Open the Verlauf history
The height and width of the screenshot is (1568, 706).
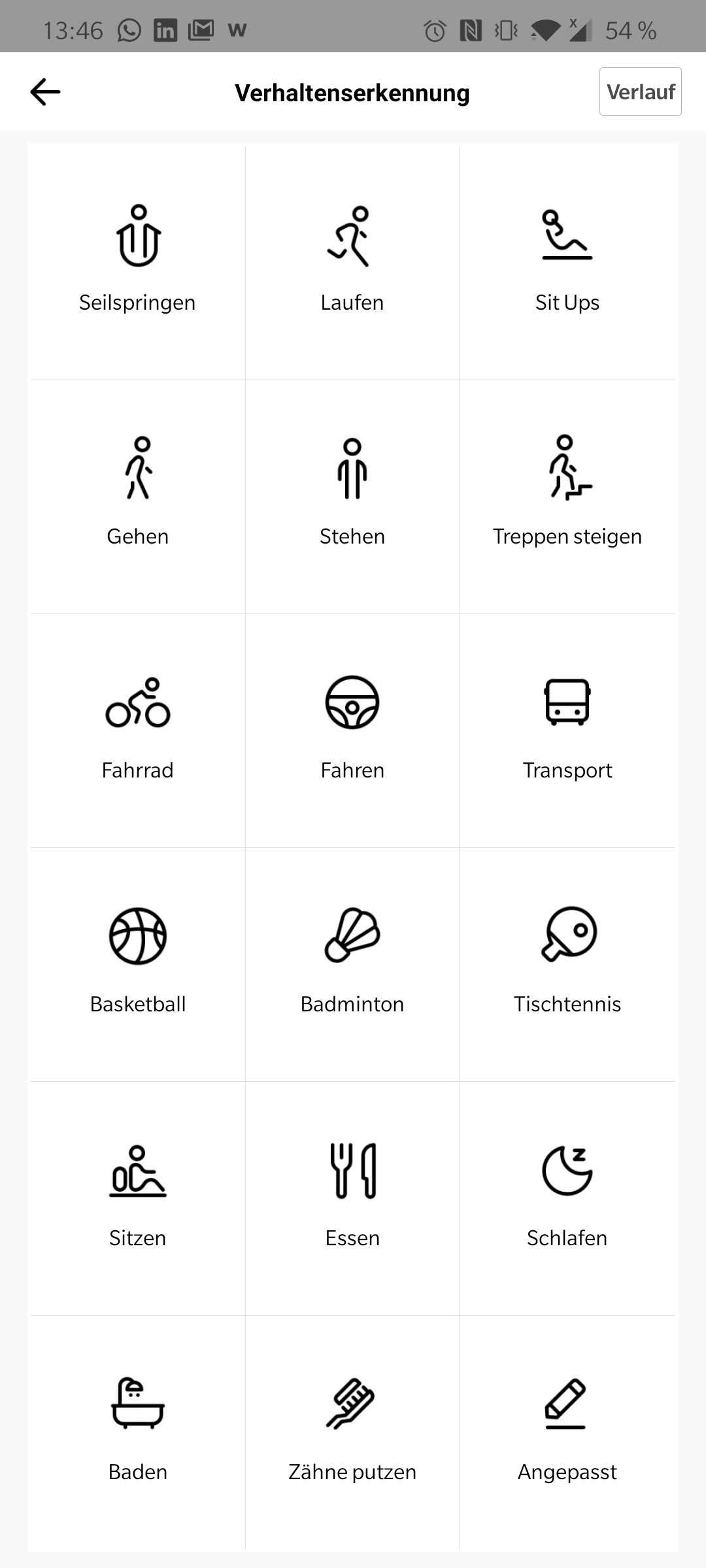click(640, 92)
